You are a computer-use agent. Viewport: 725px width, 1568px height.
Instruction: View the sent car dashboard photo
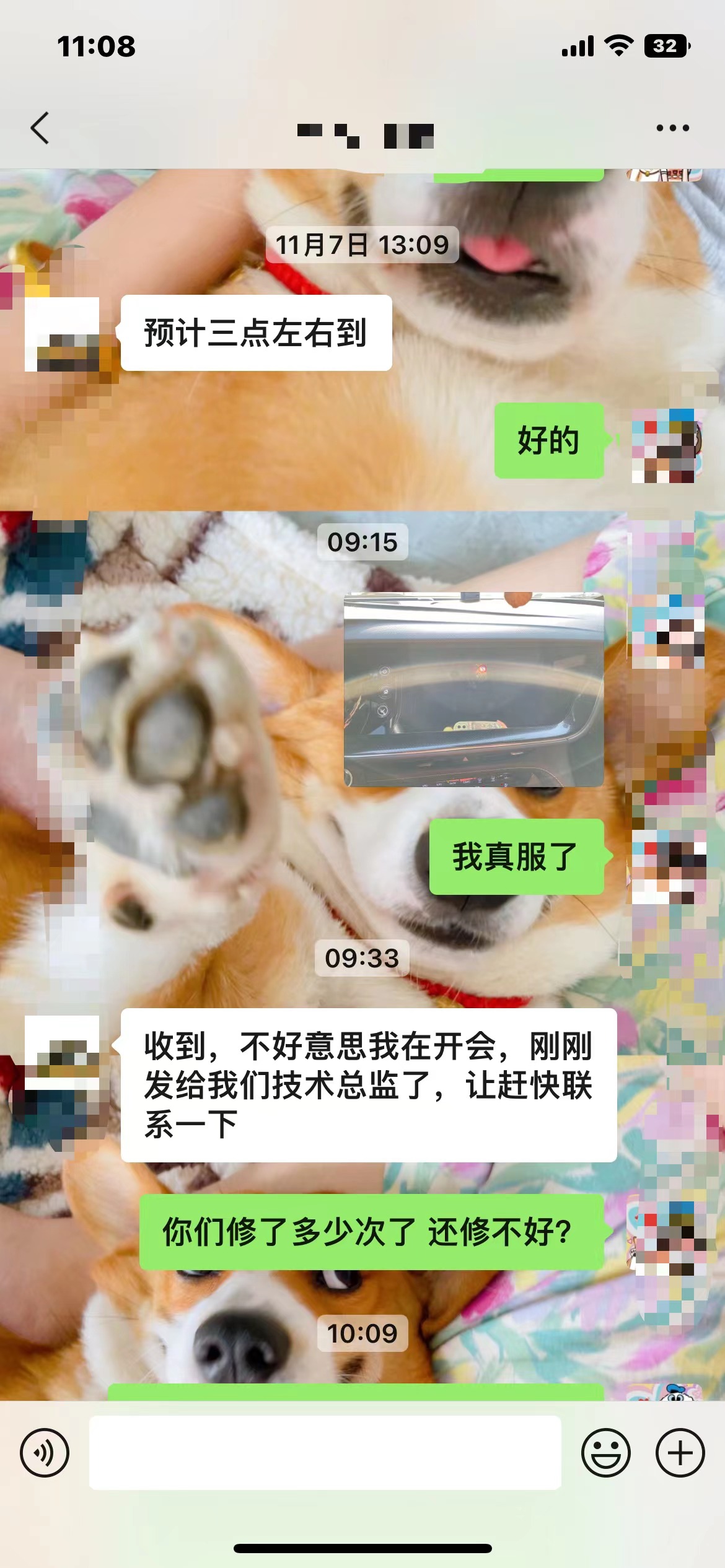coord(474,689)
